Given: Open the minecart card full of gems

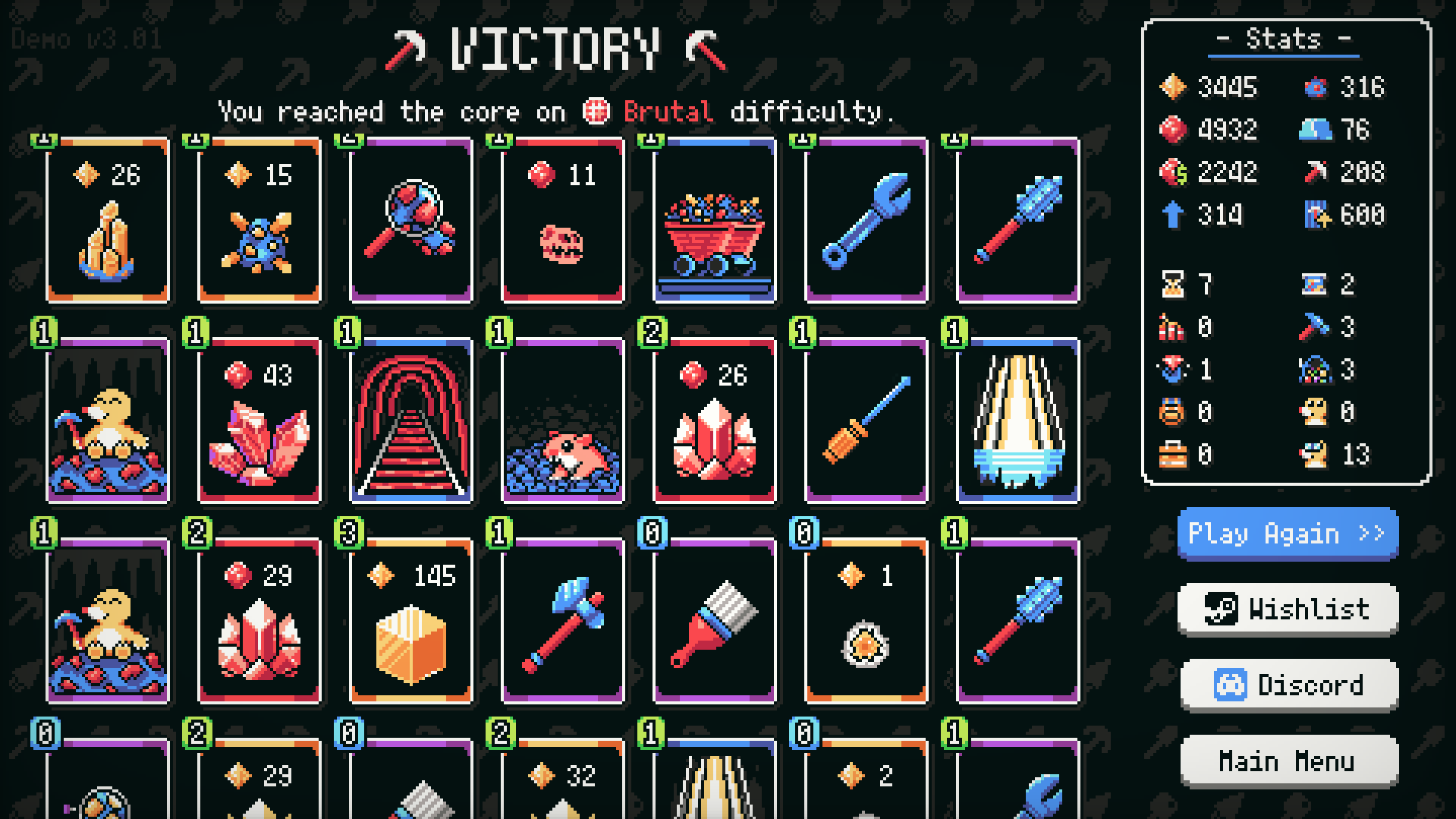Looking at the screenshot, I should [x=714, y=220].
